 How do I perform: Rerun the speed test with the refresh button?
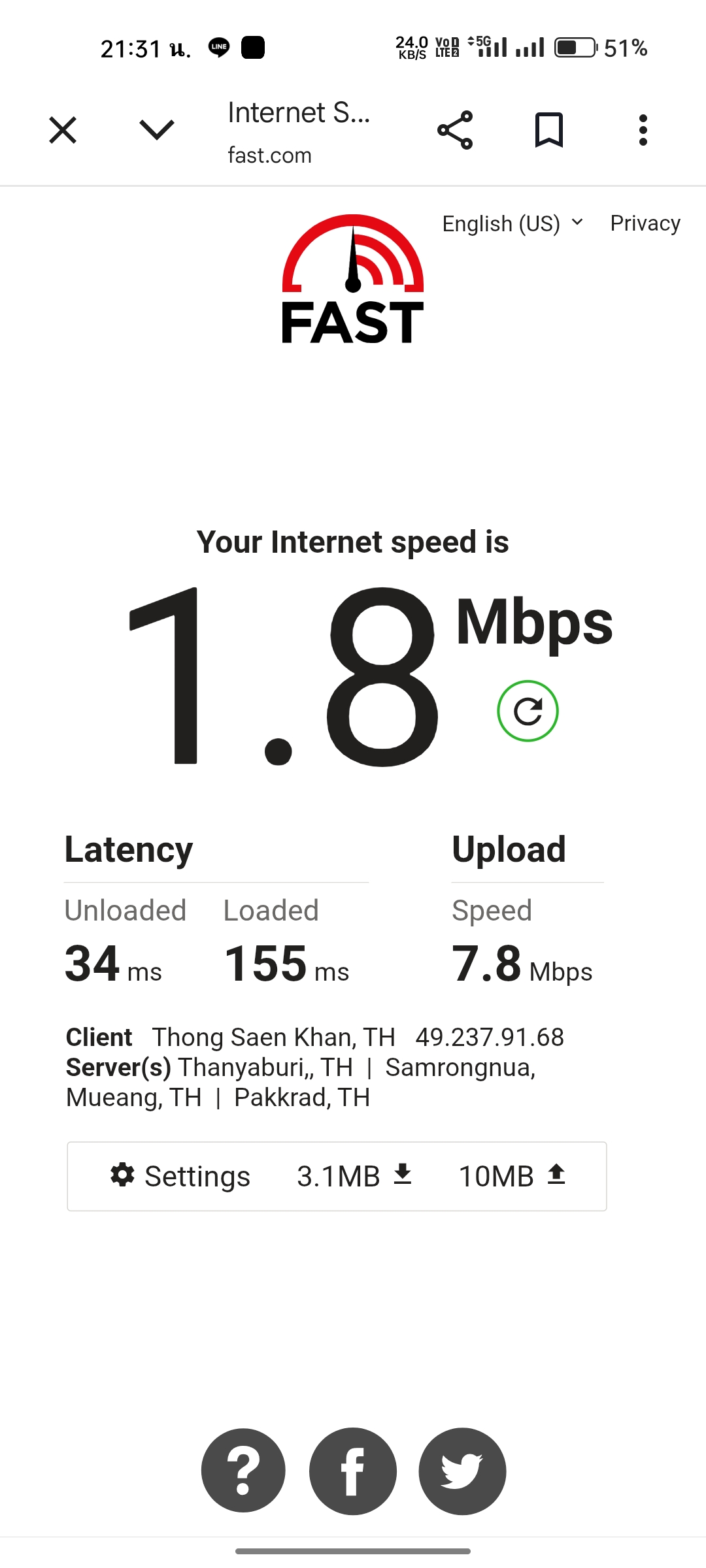tap(528, 711)
